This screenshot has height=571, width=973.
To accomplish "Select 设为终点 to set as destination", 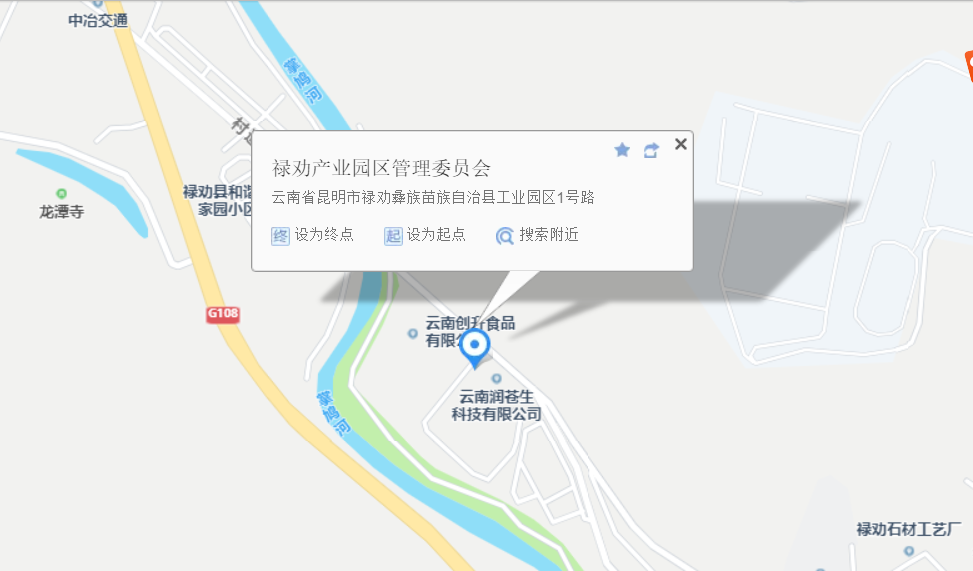I will tap(313, 235).
